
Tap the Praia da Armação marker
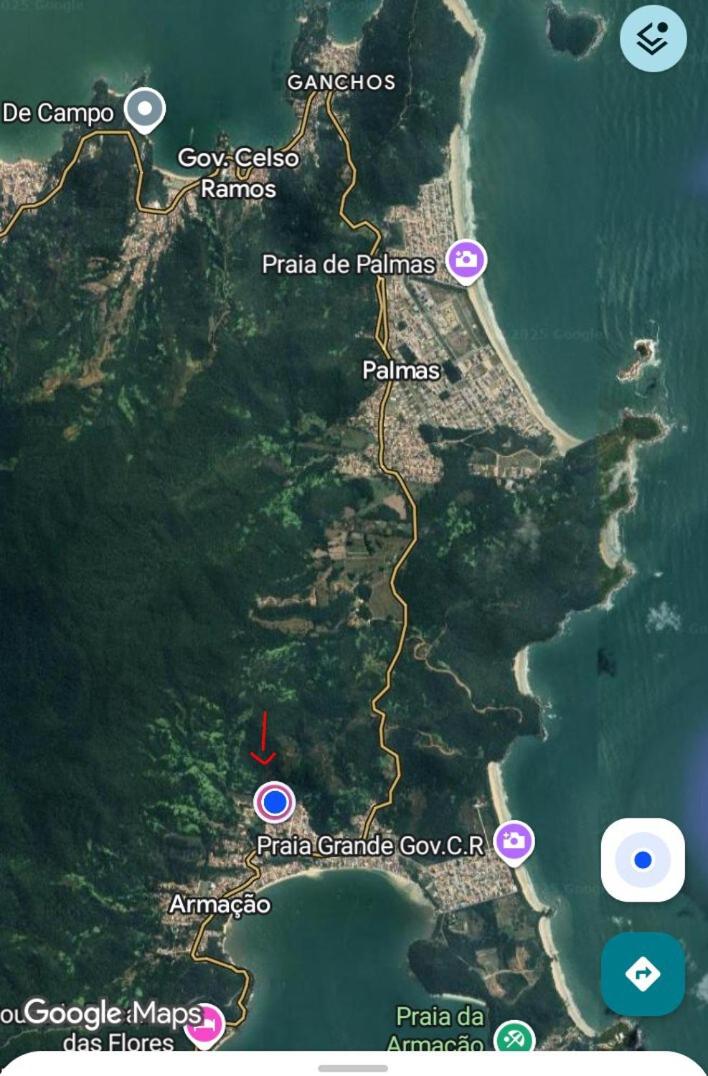pyautogui.click(x=515, y=1038)
